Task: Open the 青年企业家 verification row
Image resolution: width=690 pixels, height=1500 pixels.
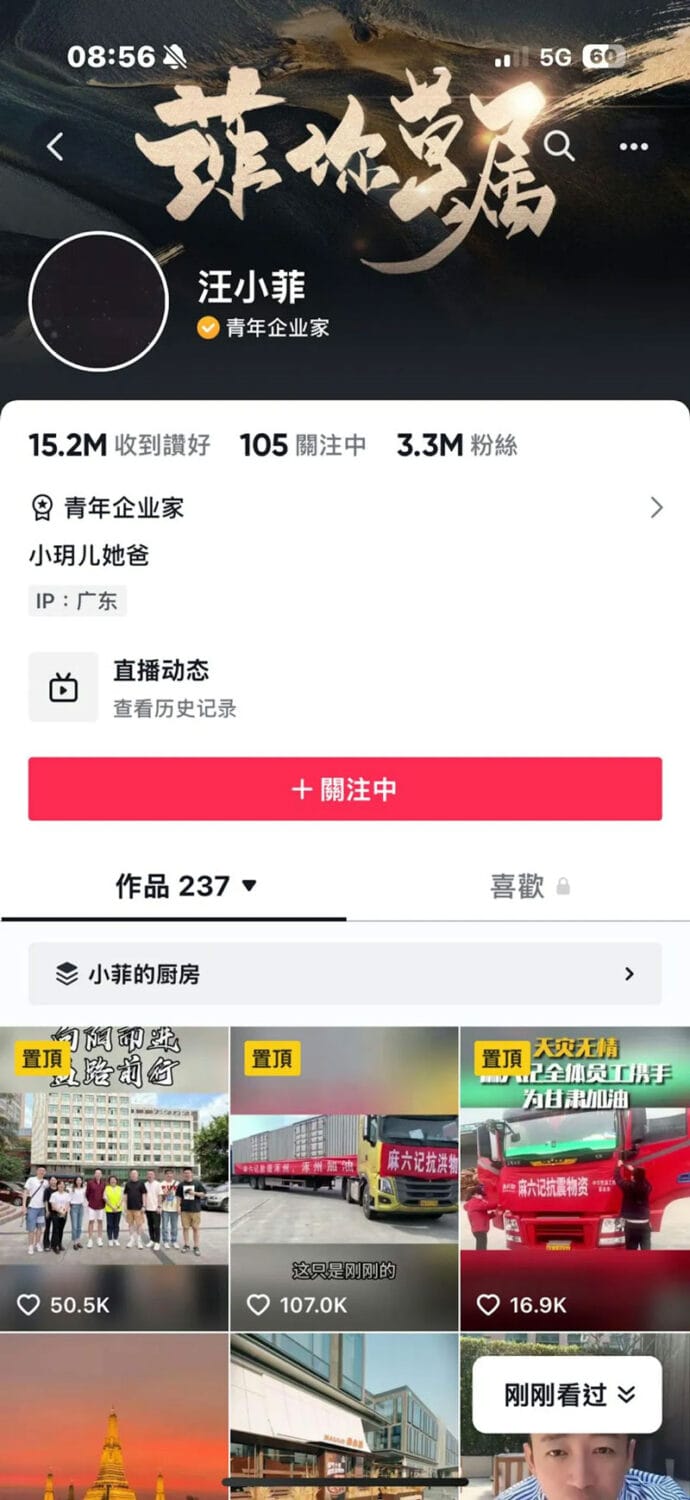Action: 344,508
